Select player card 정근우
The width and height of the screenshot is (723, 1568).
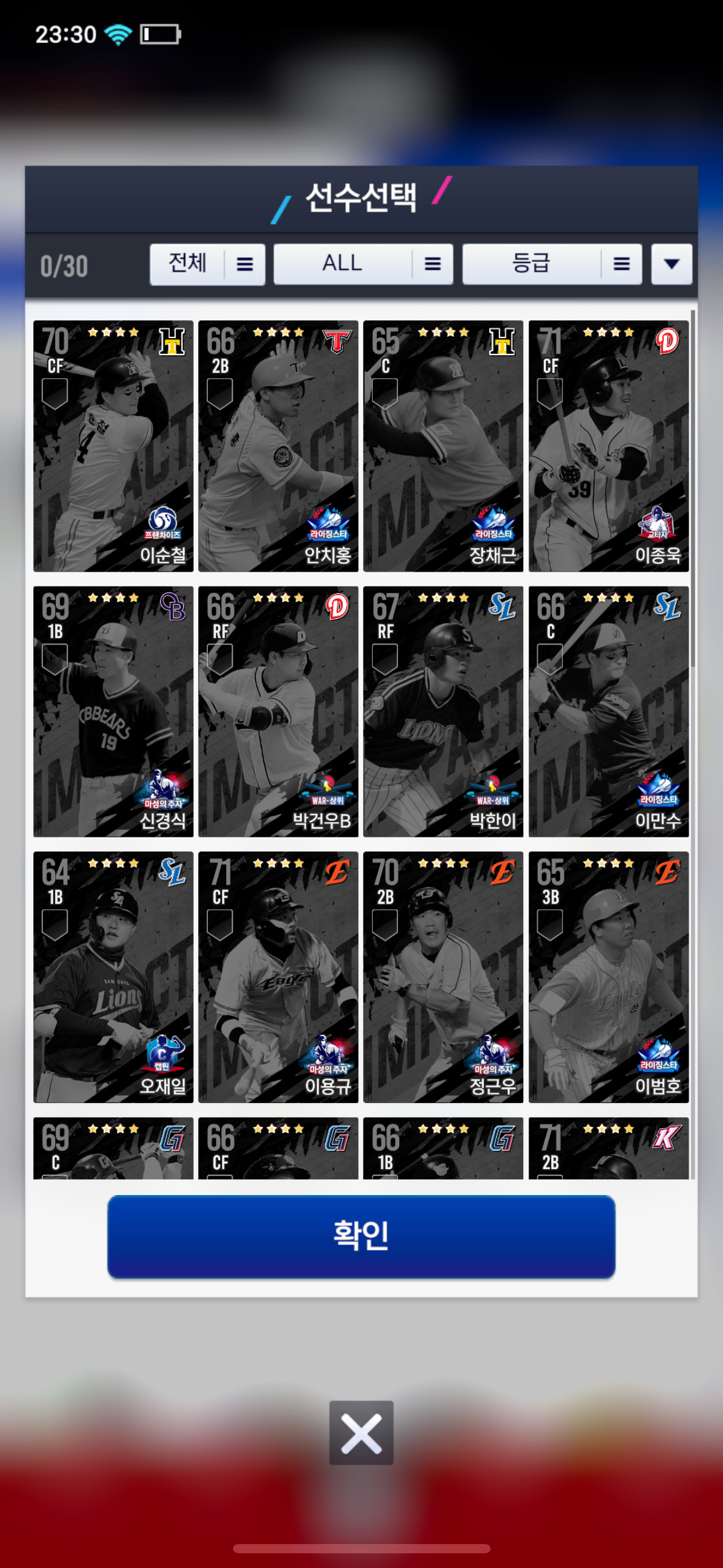point(443,977)
